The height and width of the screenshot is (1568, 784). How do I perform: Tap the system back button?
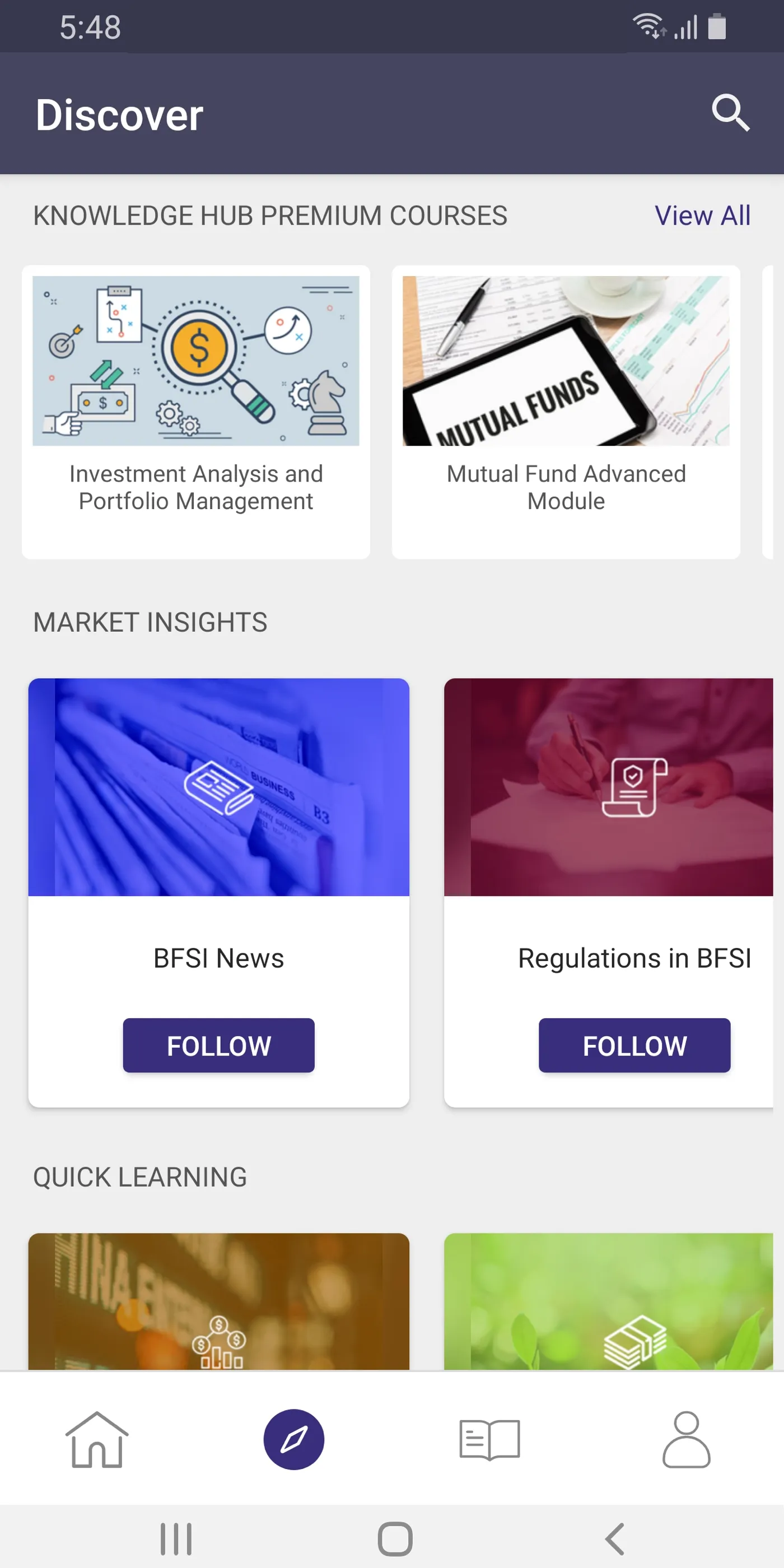click(615, 1539)
